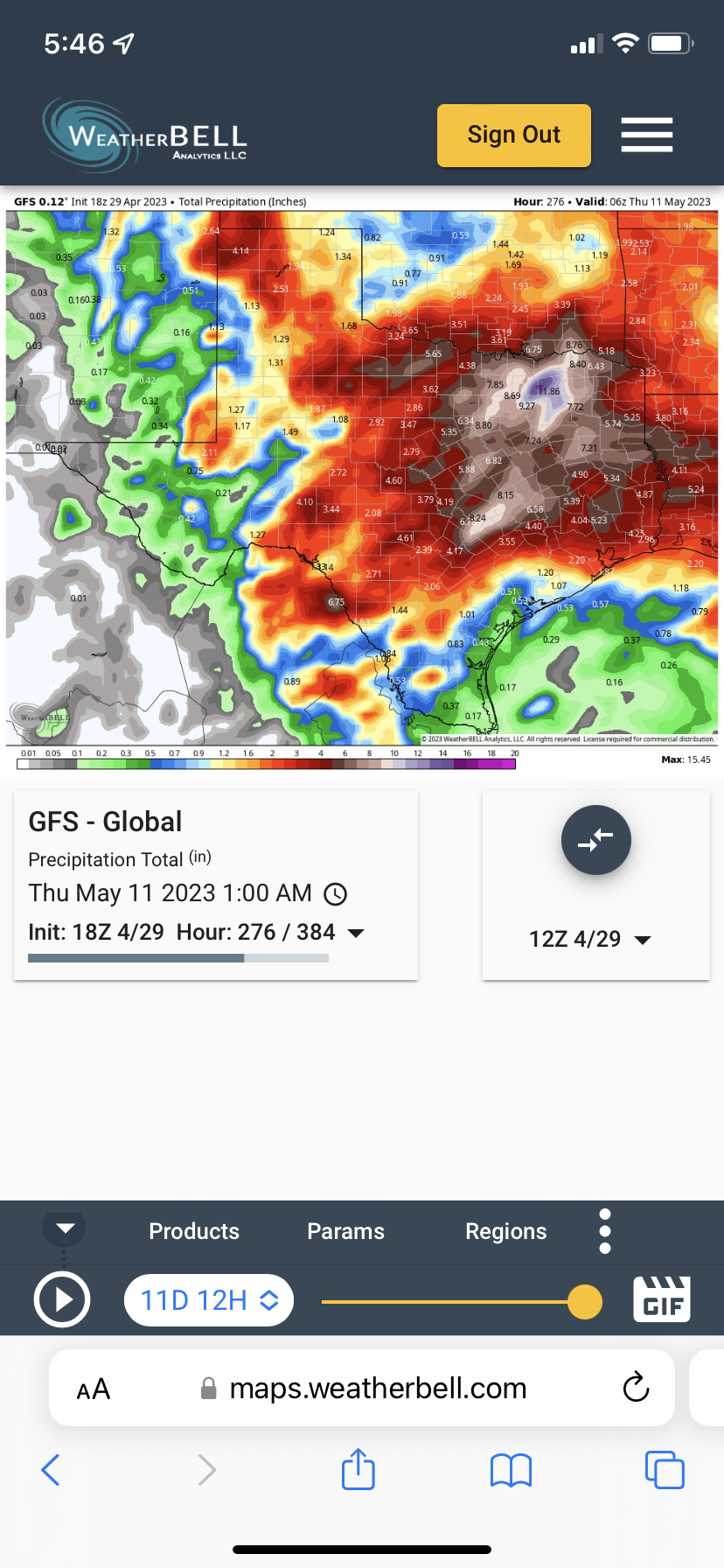Change the 11D 12H forecast time selector
Image resolution: width=724 pixels, height=1568 pixels.
coord(209,1300)
